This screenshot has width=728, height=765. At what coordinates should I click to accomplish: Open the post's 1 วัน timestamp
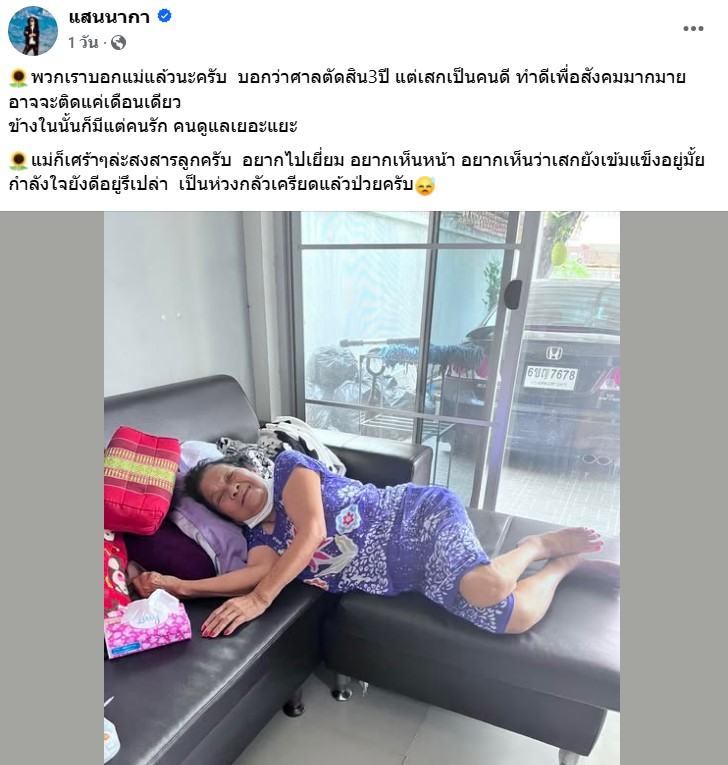pos(84,43)
